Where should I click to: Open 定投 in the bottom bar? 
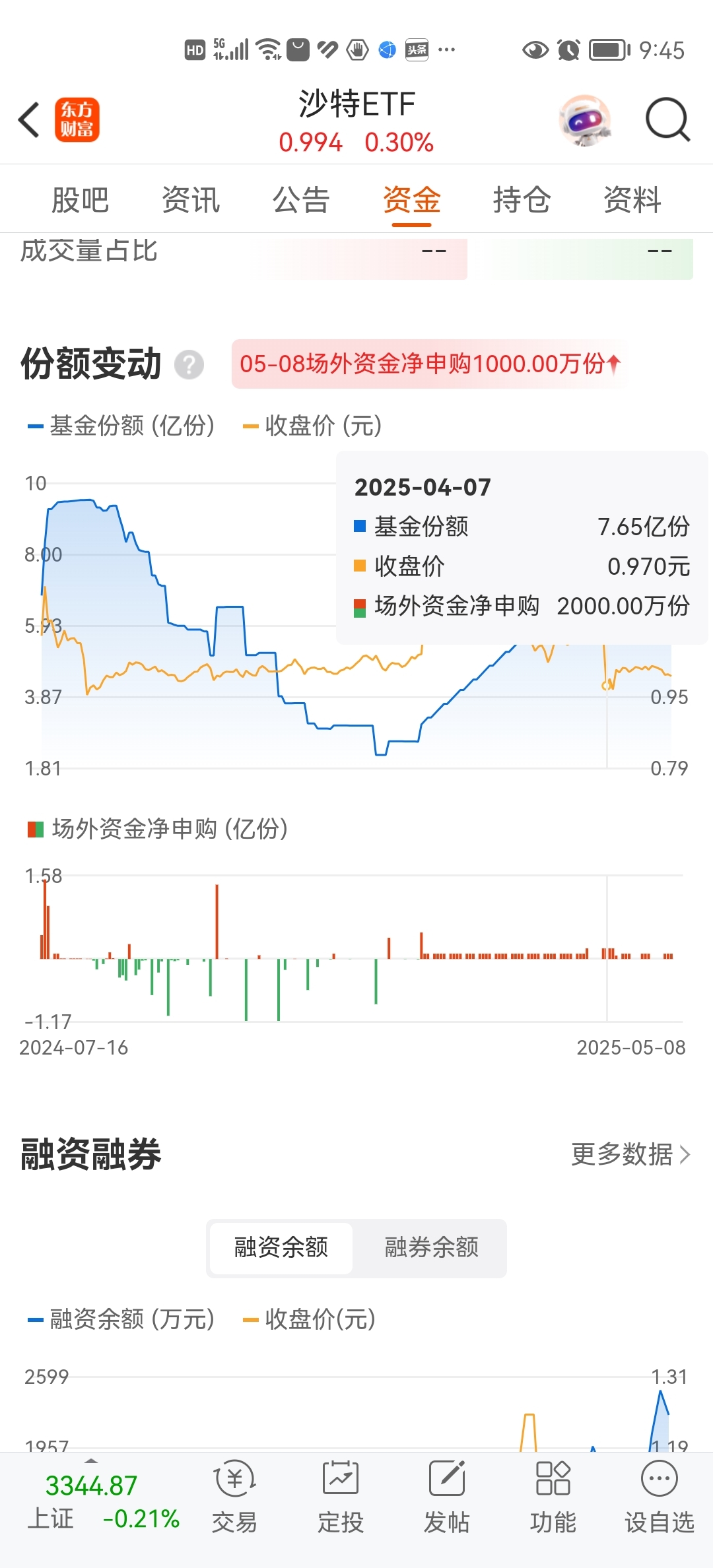coord(341,1498)
